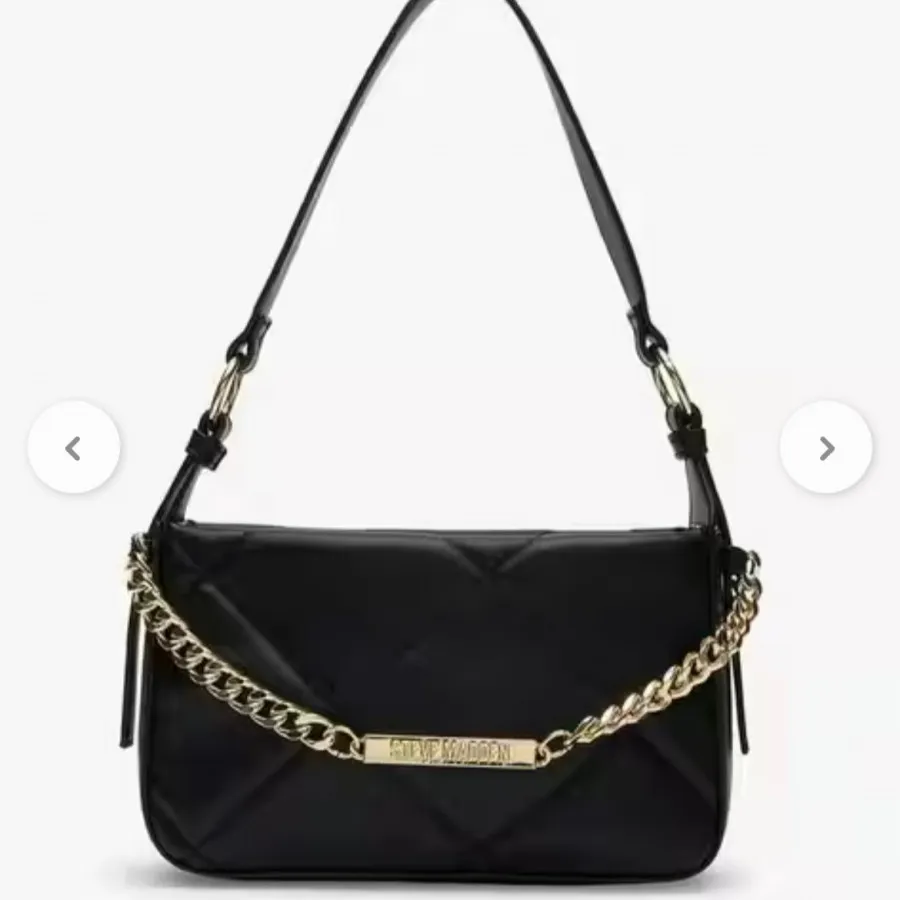
Task: Go to the previous product image
Action: point(73,449)
